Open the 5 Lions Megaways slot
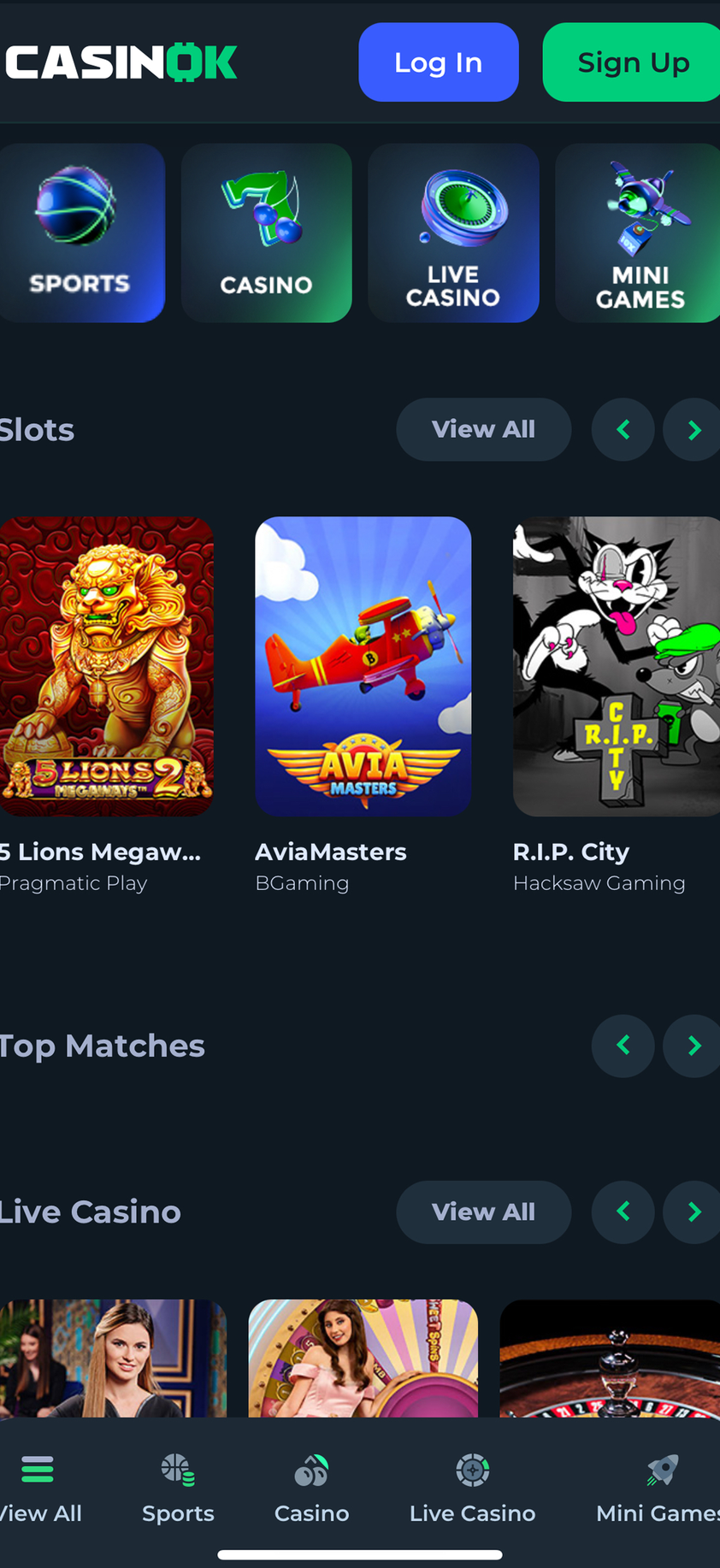Screen dimensions: 720x1568 click(x=106, y=666)
